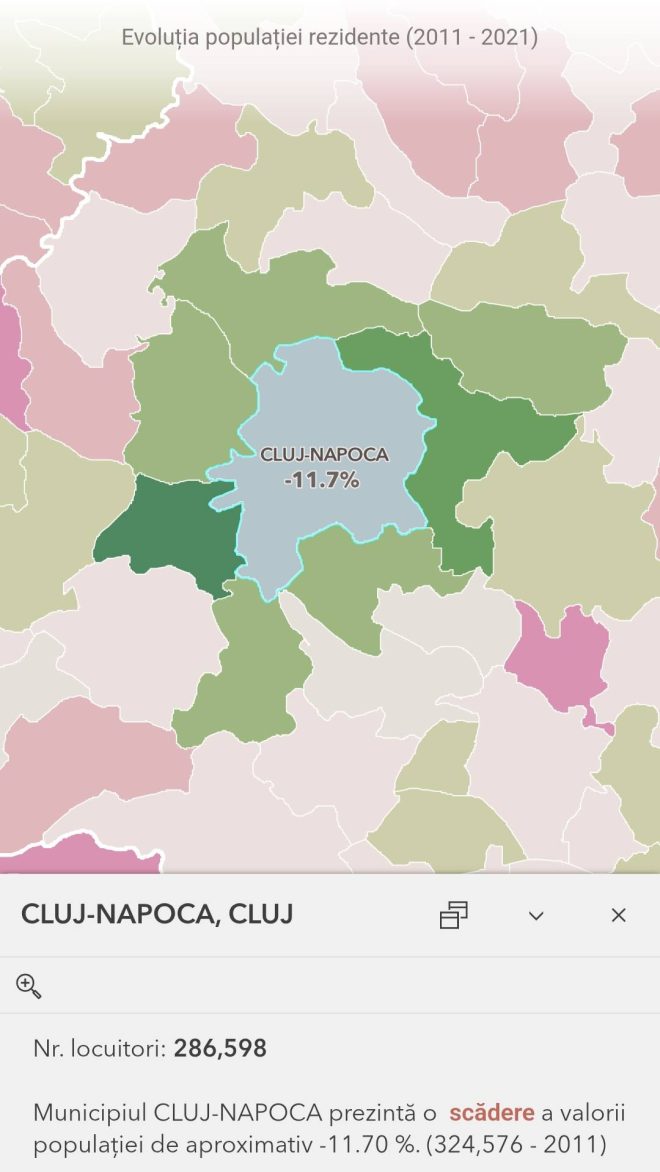Zoom to the selected Cluj-Napoca feature
Screen dimensions: 660x1172
click(29, 986)
